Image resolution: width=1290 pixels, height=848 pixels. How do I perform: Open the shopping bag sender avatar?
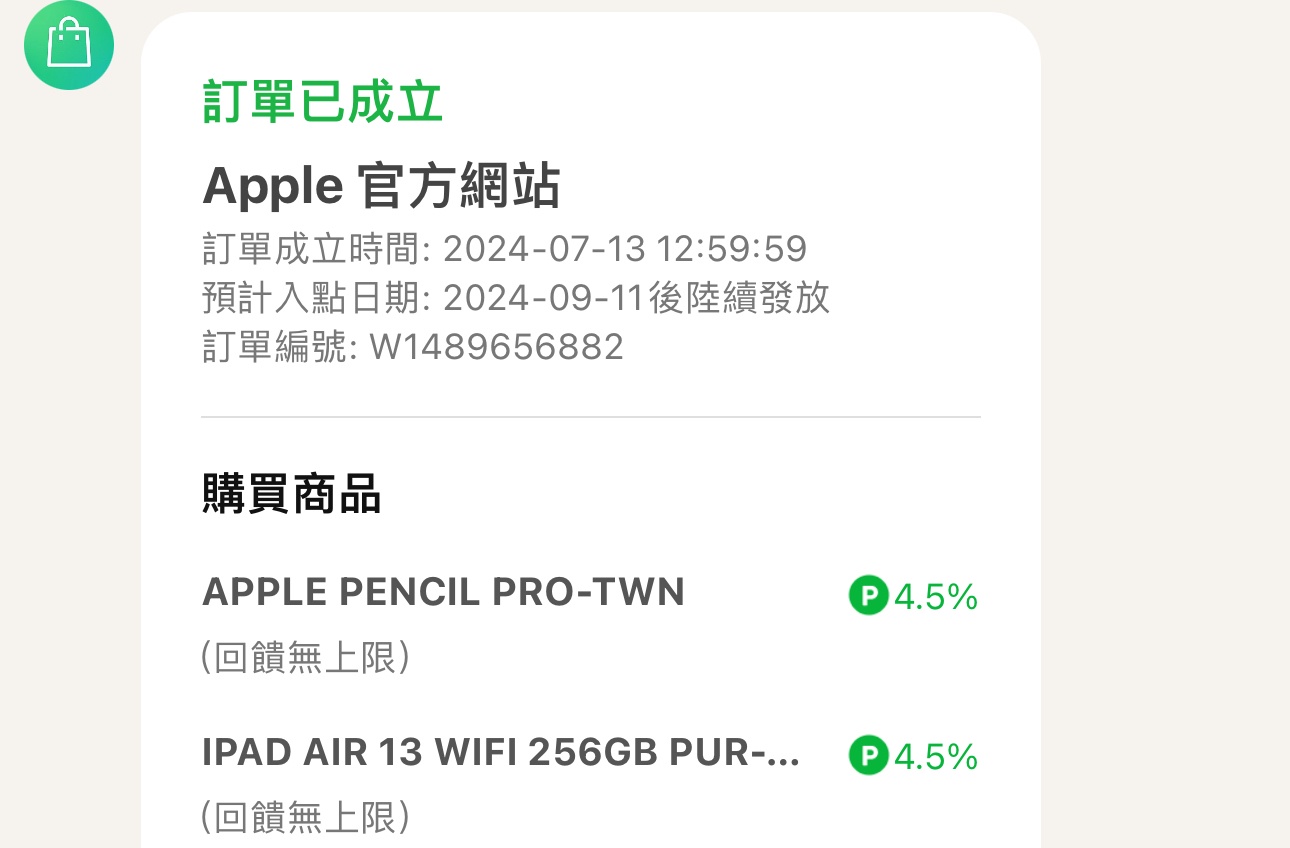tap(69, 45)
